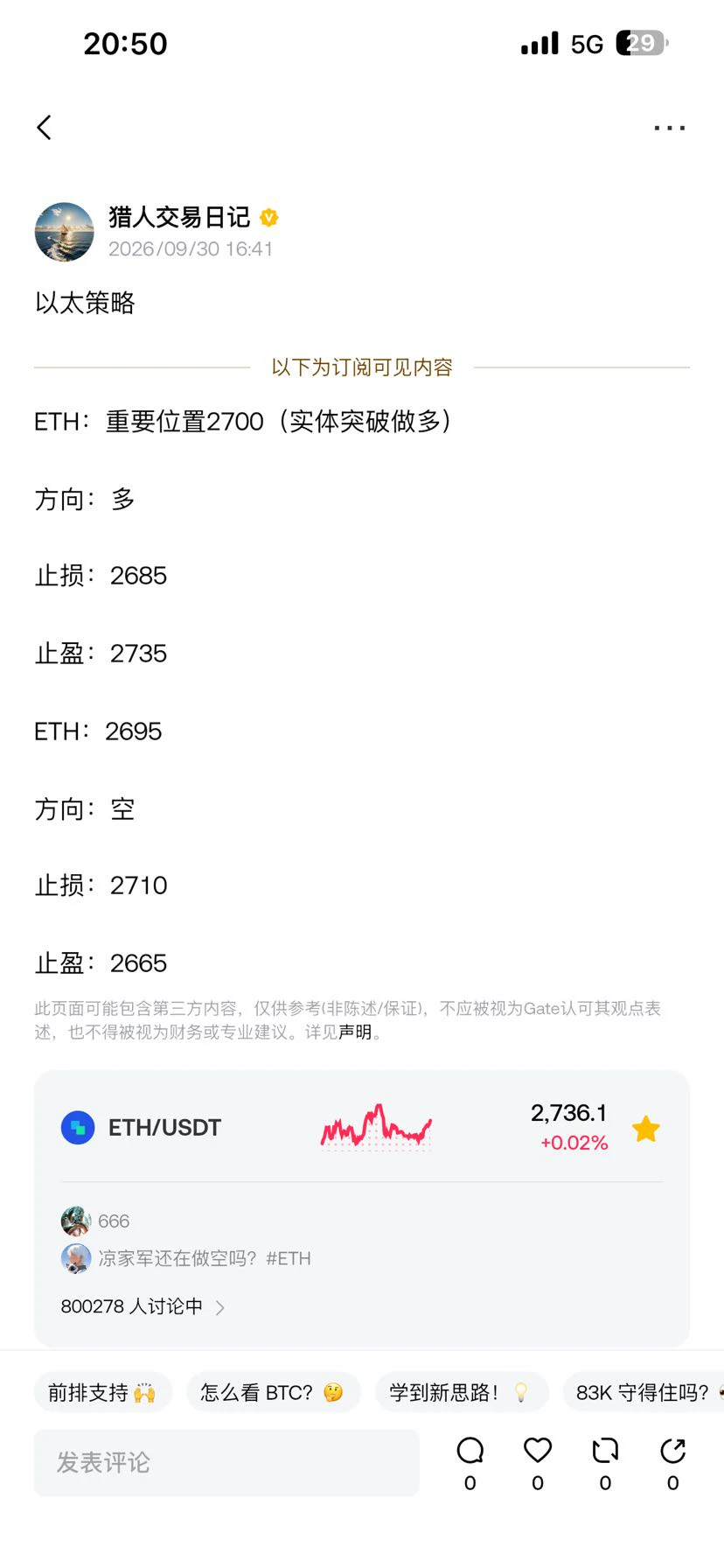Open the comments bubble icon
This screenshot has width=724, height=1568.
pos(470,1463)
